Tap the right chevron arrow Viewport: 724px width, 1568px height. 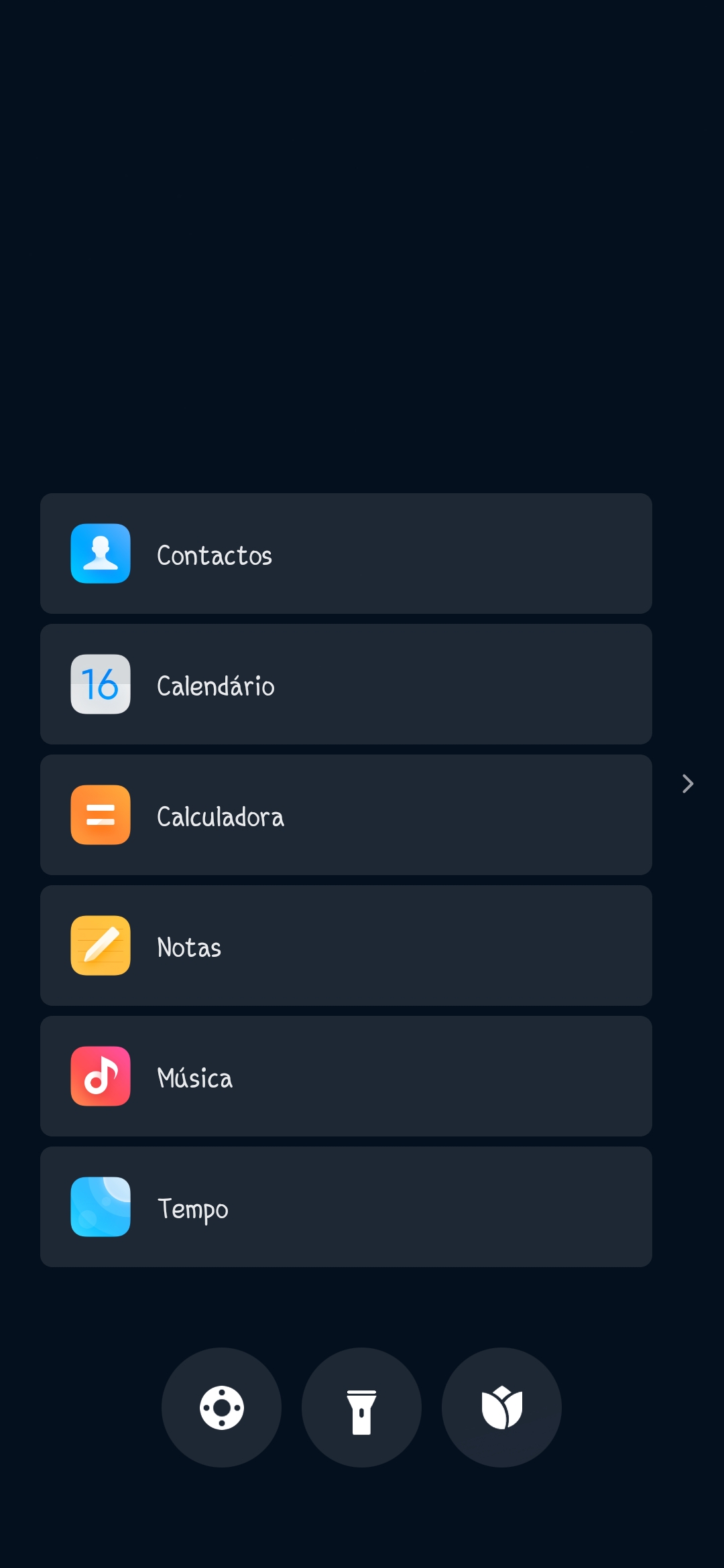click(687, 783)
